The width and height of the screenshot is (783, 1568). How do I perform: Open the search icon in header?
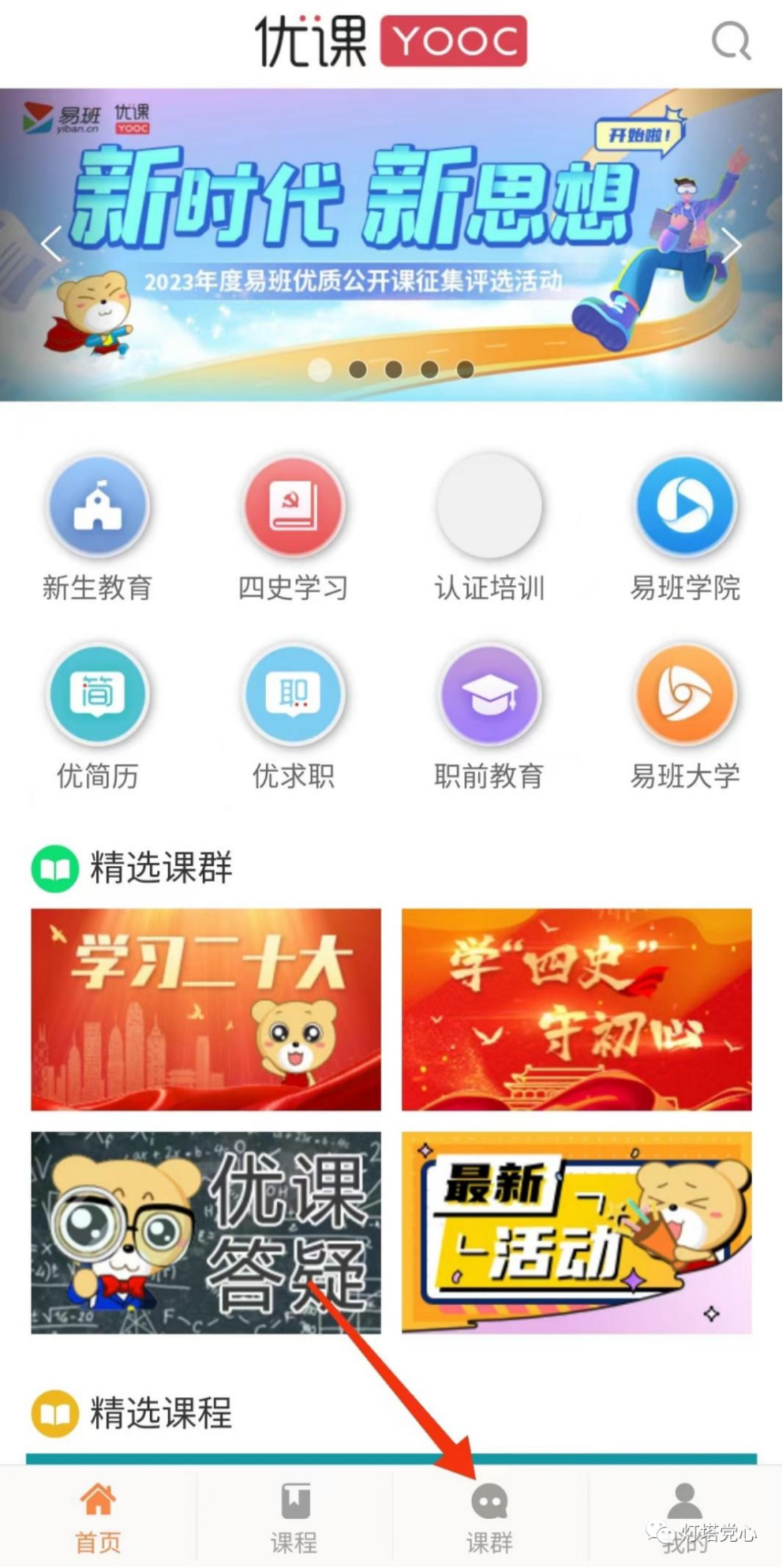point(730,42)
